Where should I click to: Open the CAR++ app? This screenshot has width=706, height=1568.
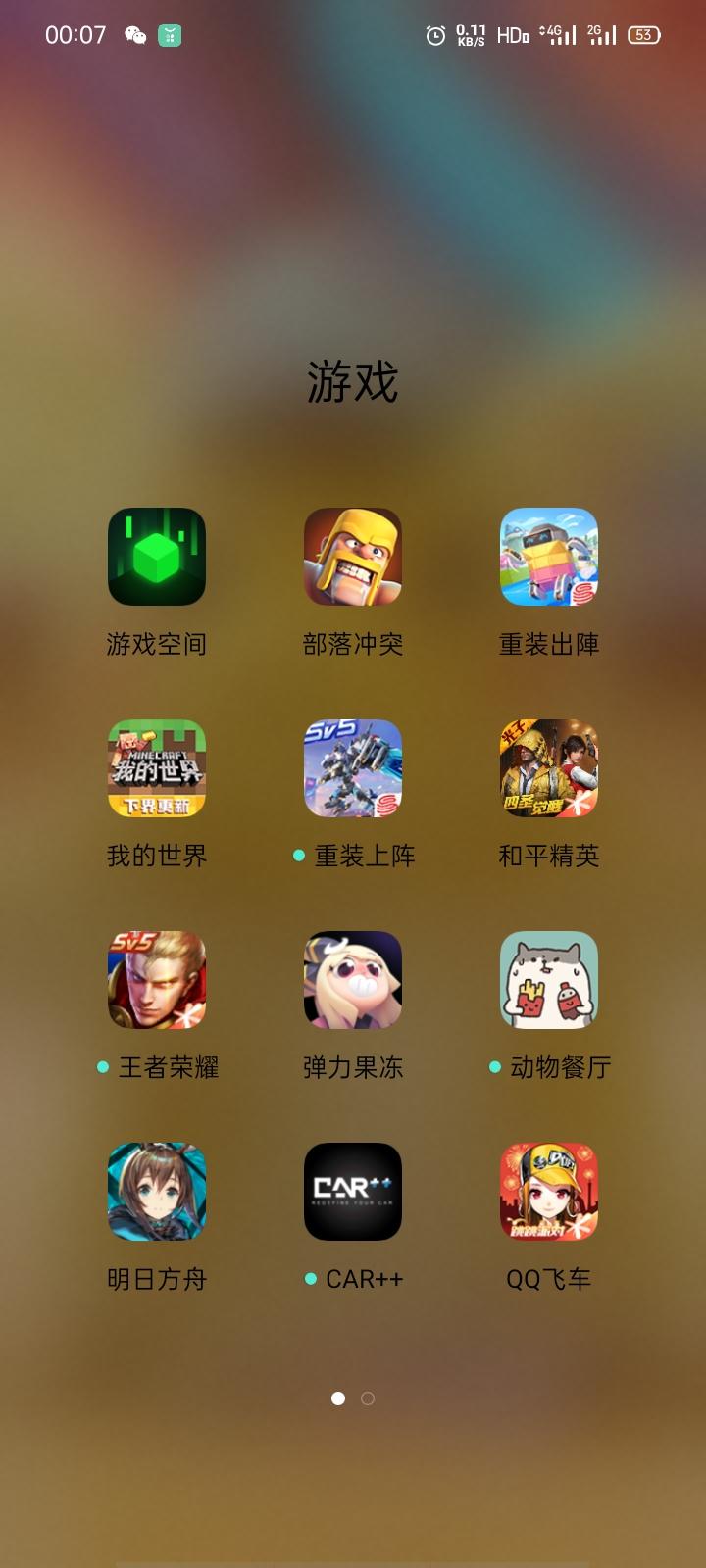coord(353,1192)
